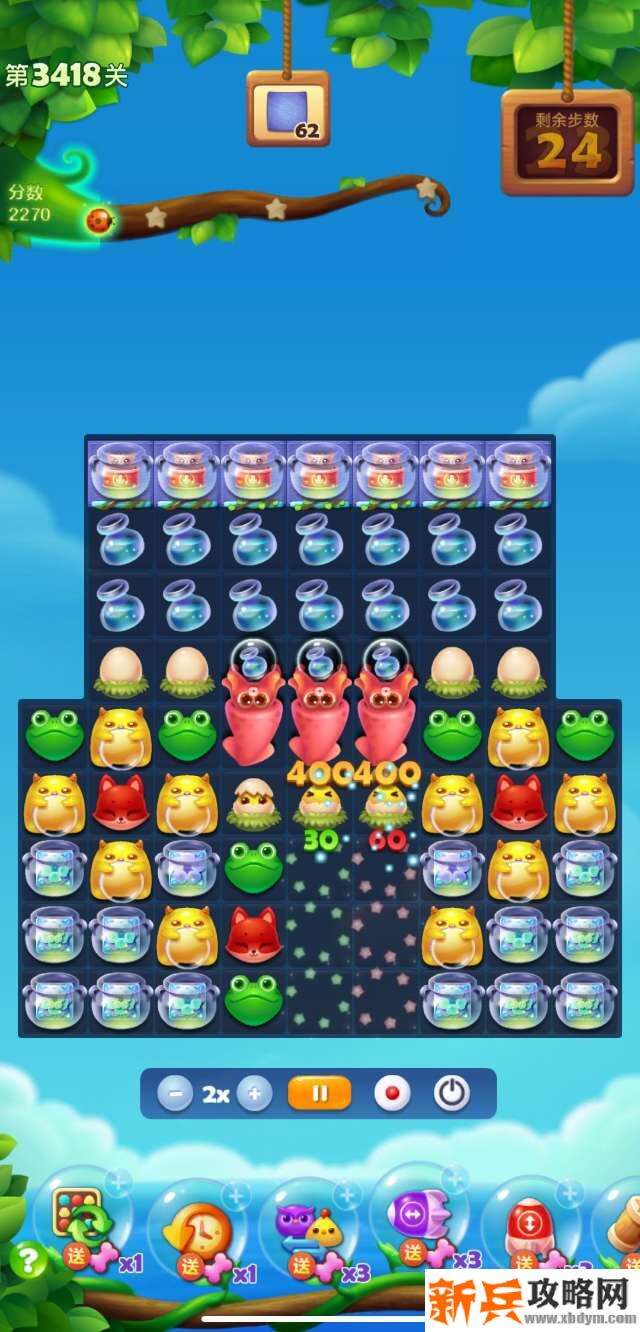Decrease playback speed with minus button

(x=175, y=1094)
